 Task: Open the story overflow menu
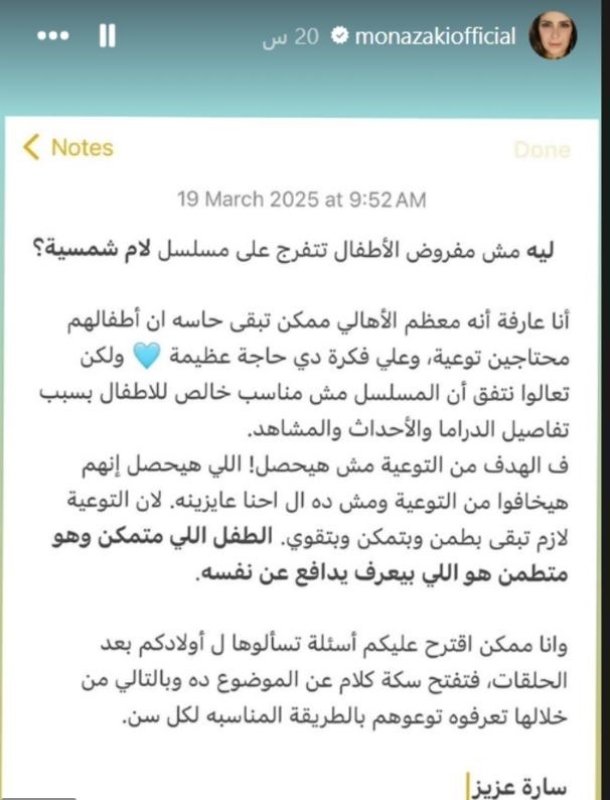pos(53,37)
